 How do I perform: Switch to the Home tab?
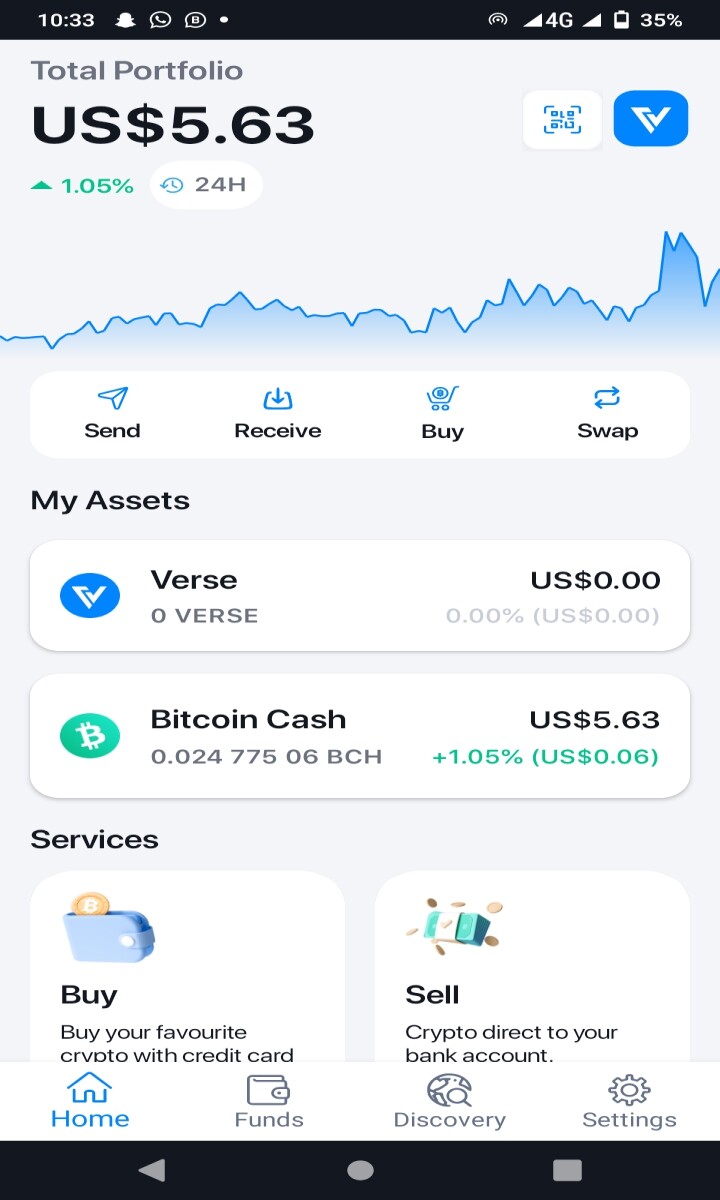(x=90, y=1101)
